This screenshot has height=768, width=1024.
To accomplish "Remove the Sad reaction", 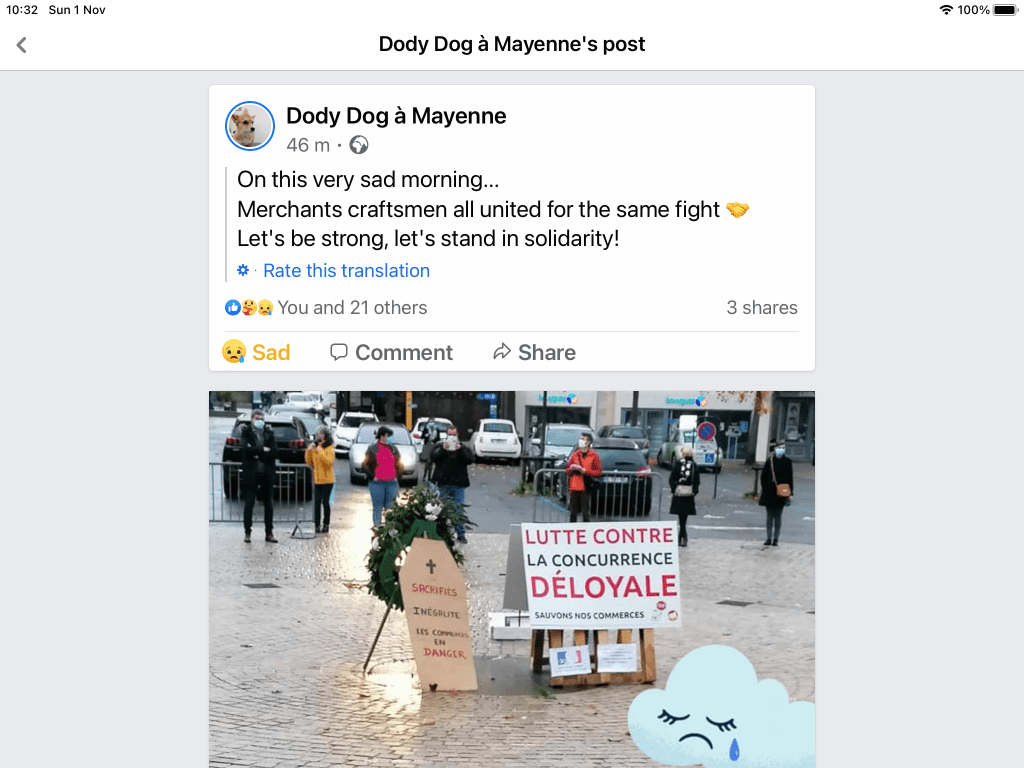I will (256, 352).
